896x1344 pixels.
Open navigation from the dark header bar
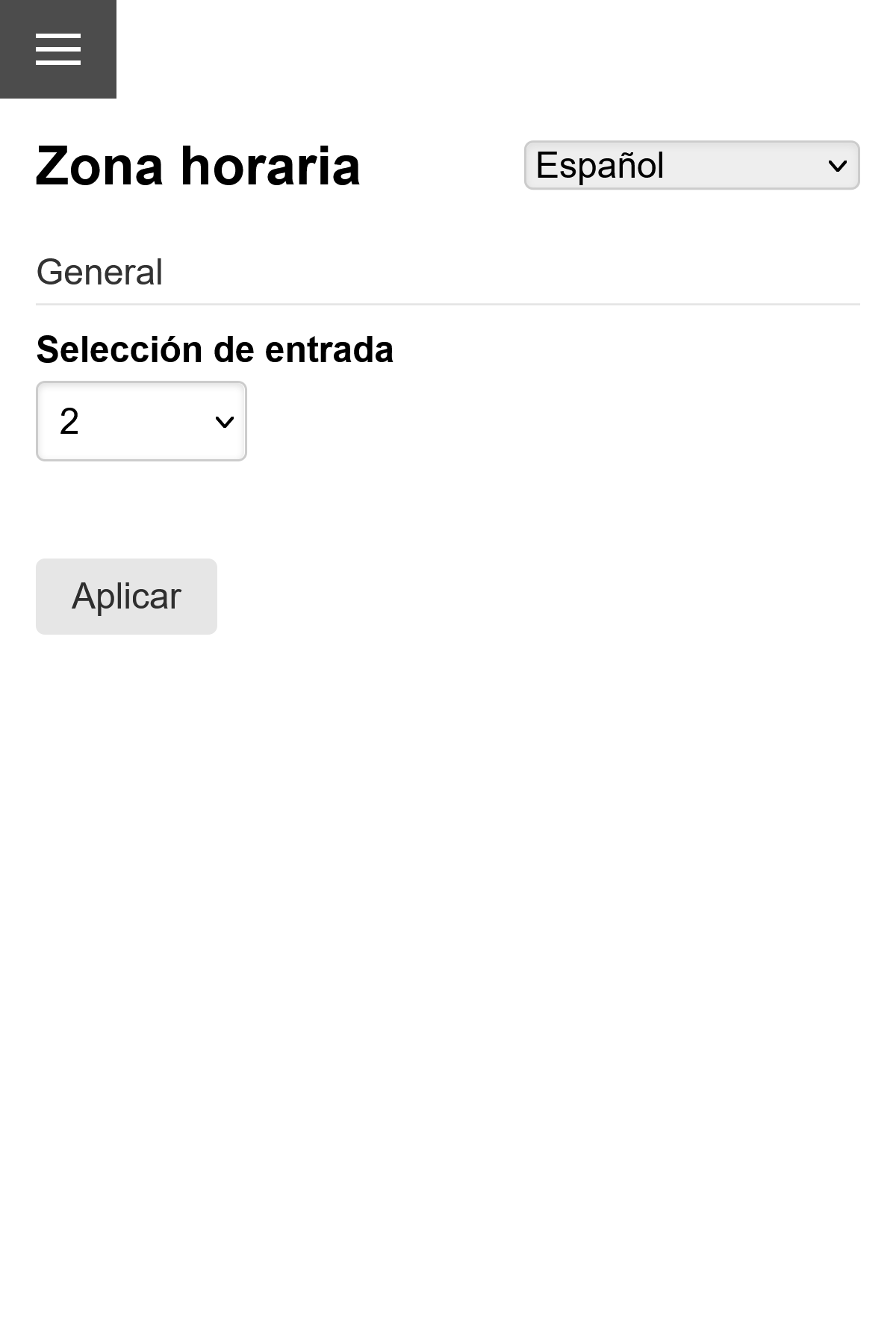(59, 49)
